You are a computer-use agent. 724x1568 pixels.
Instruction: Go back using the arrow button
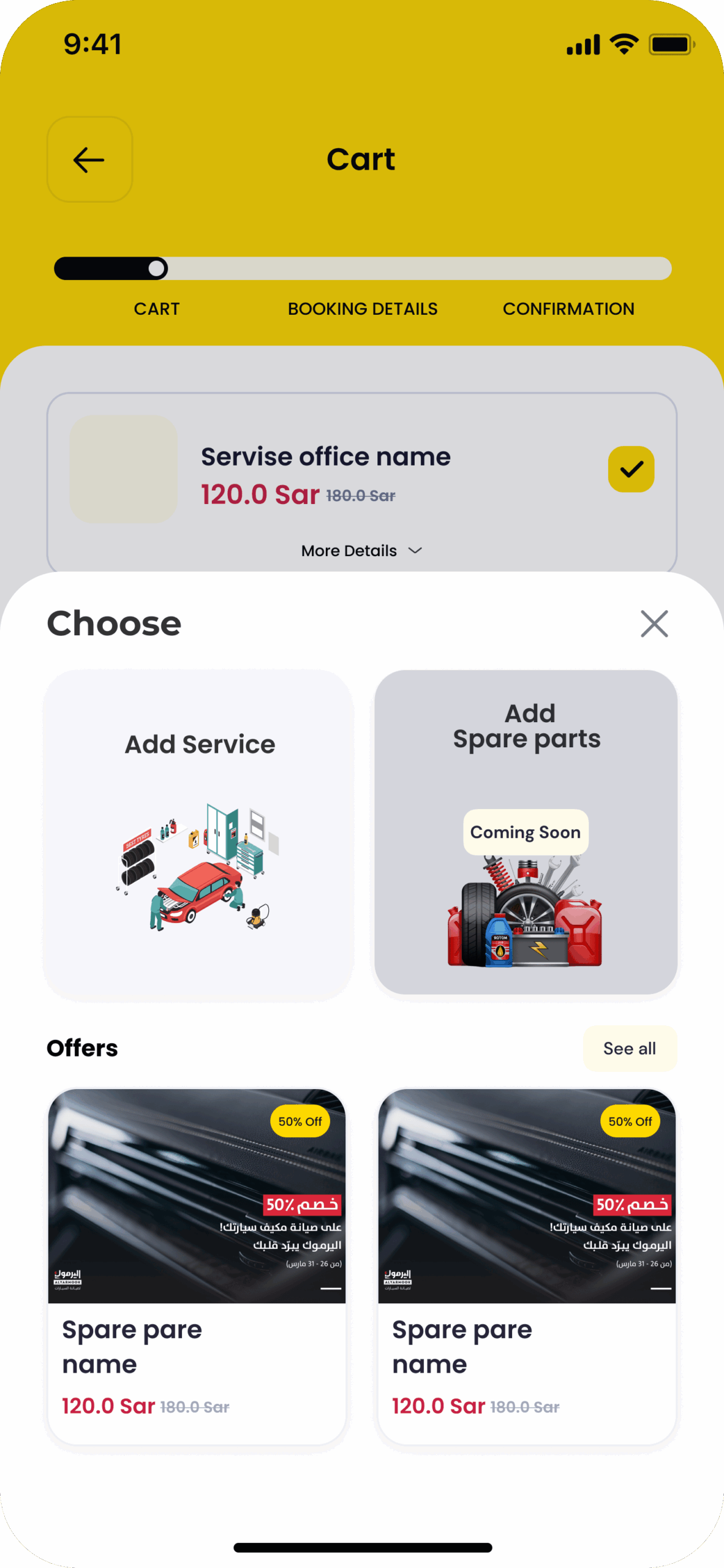(x=89, y=160)
